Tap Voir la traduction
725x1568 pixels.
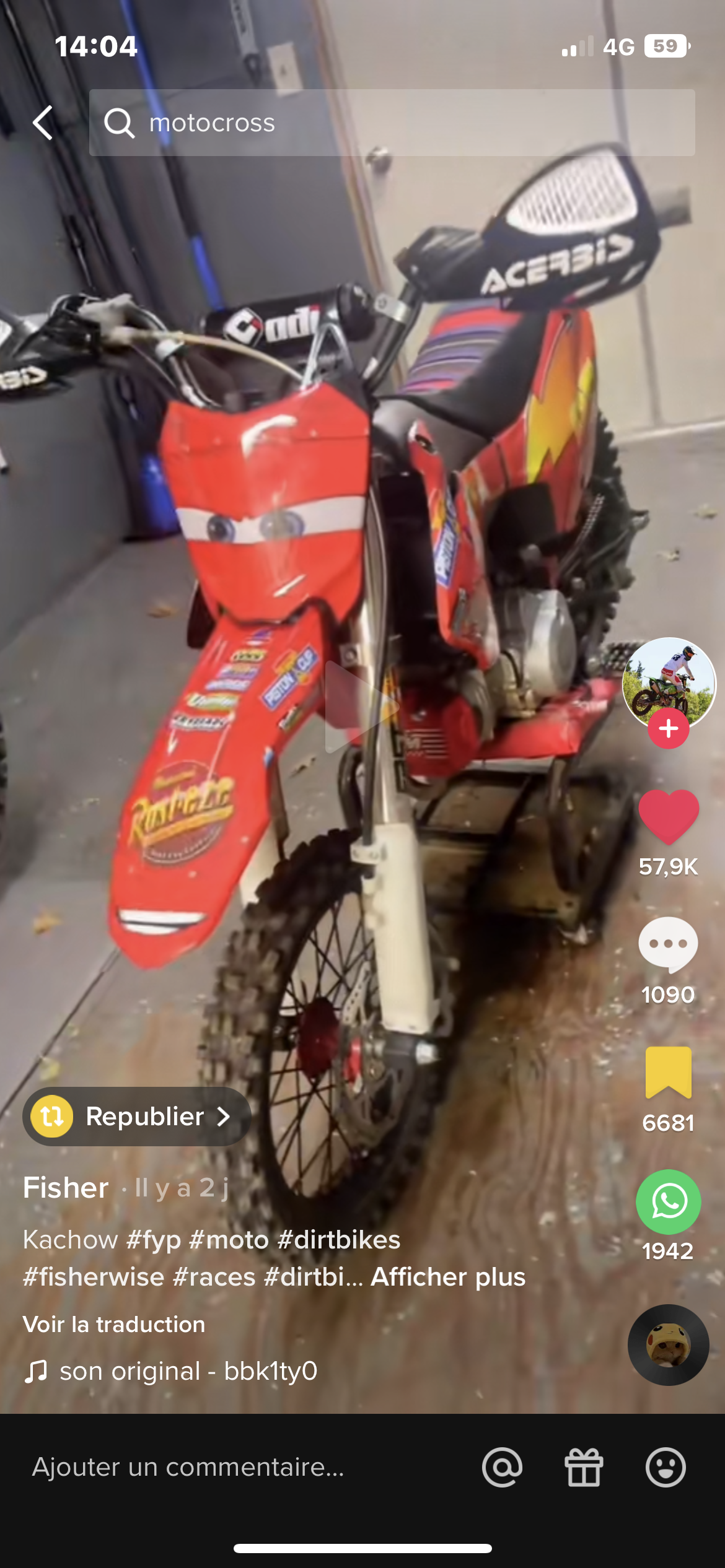click(114, 1324)
